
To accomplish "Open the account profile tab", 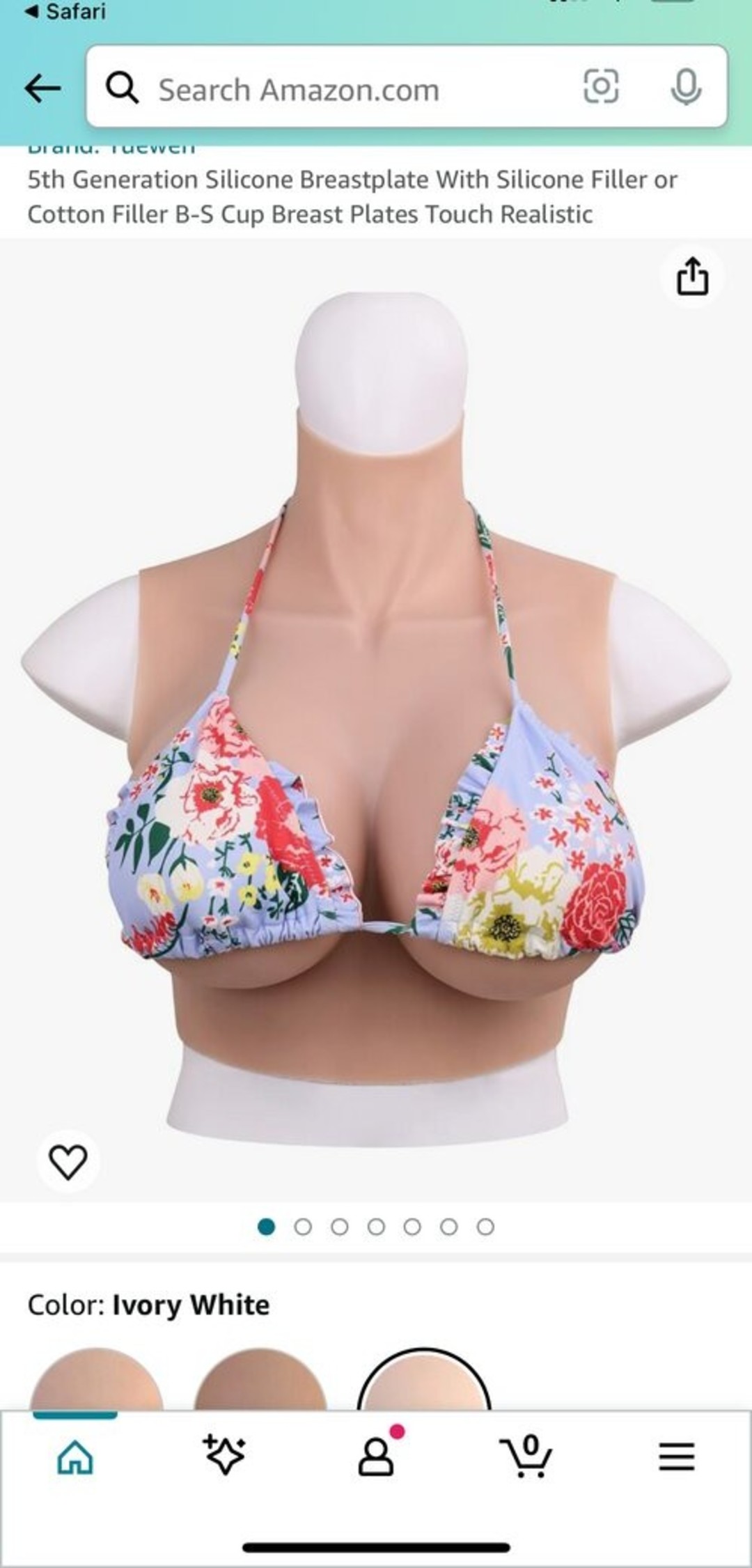I will [376, 1456].
